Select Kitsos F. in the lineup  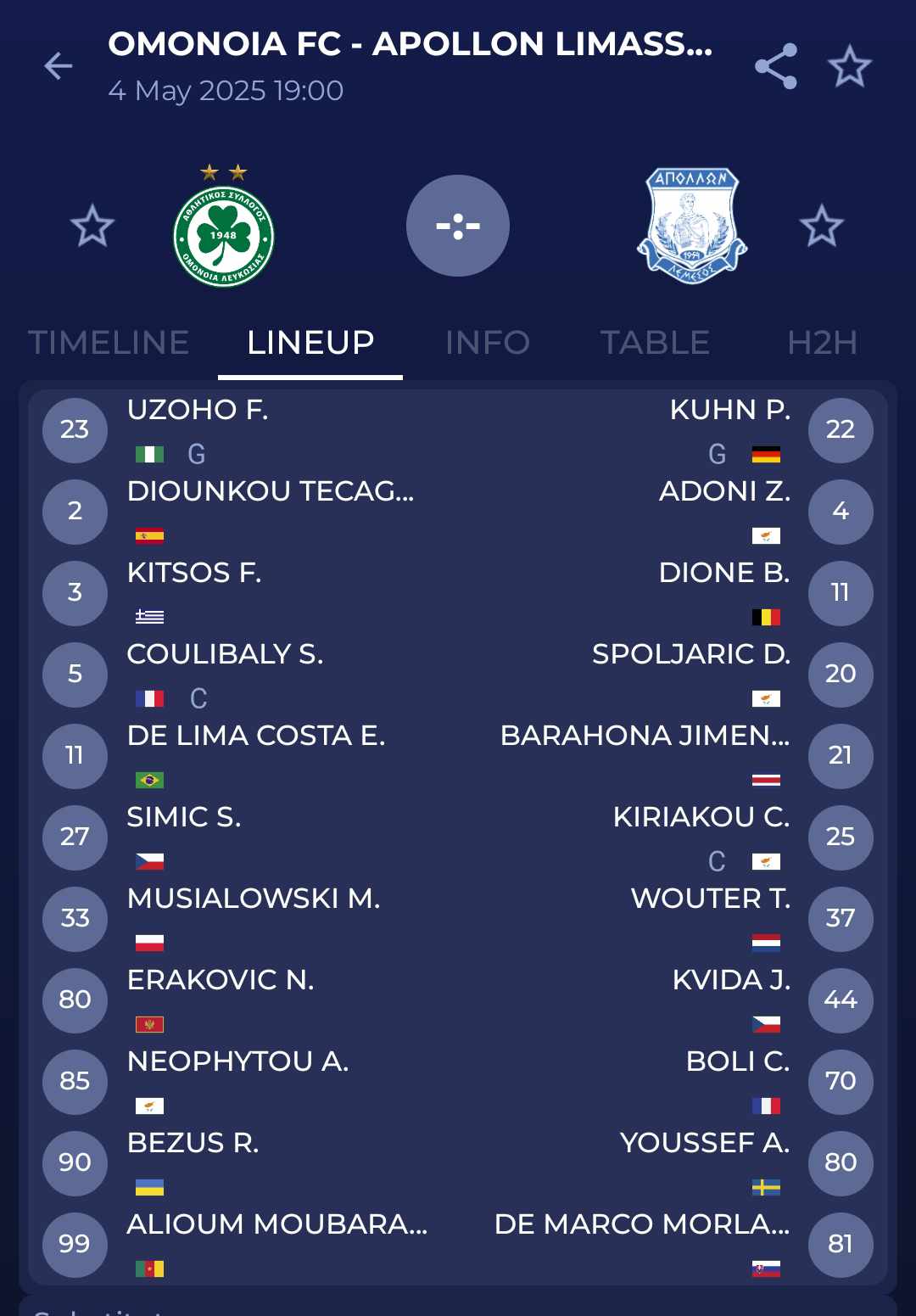[194, 574]
